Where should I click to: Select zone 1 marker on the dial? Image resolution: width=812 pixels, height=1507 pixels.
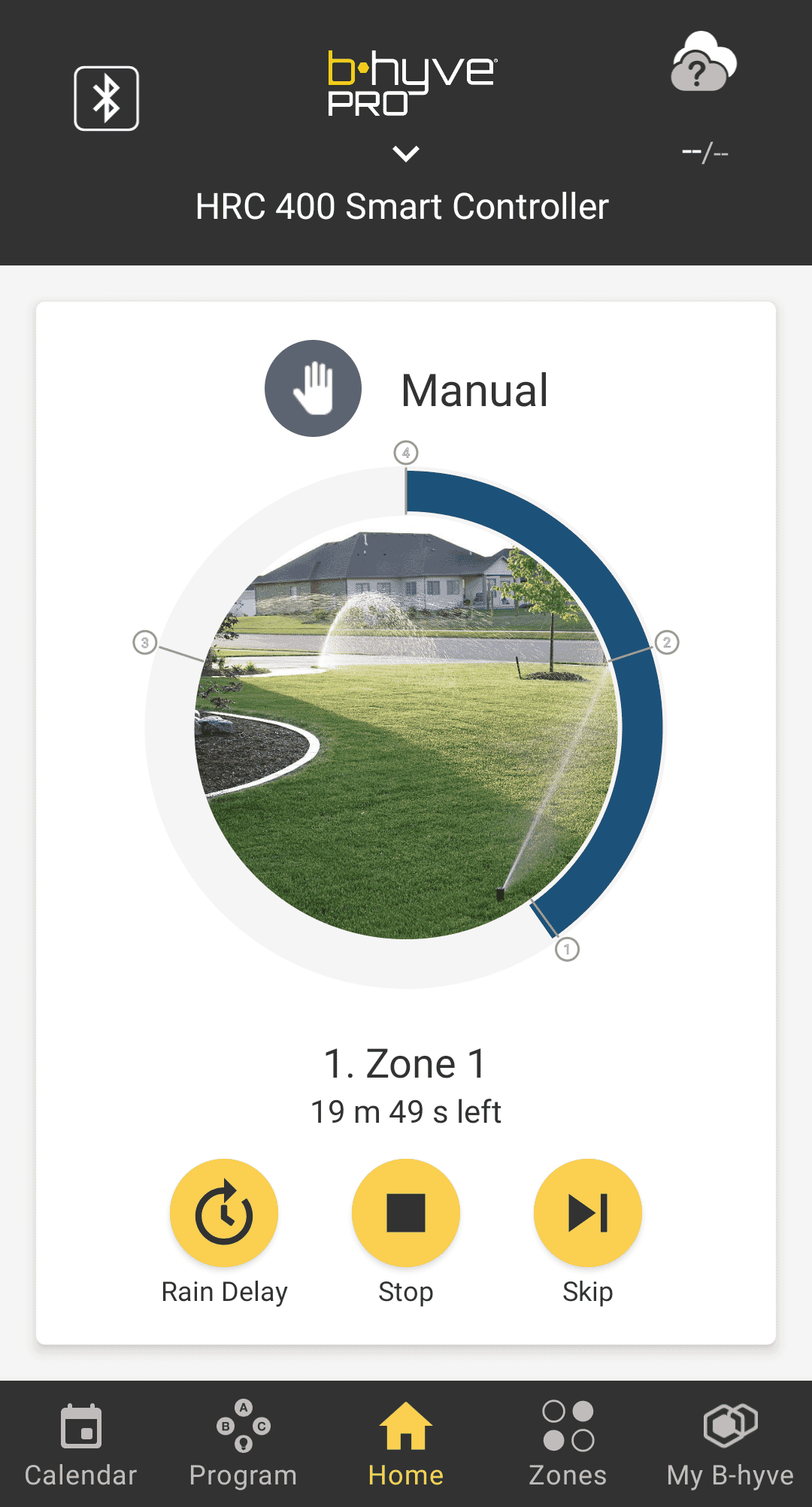tap(568, 950)
